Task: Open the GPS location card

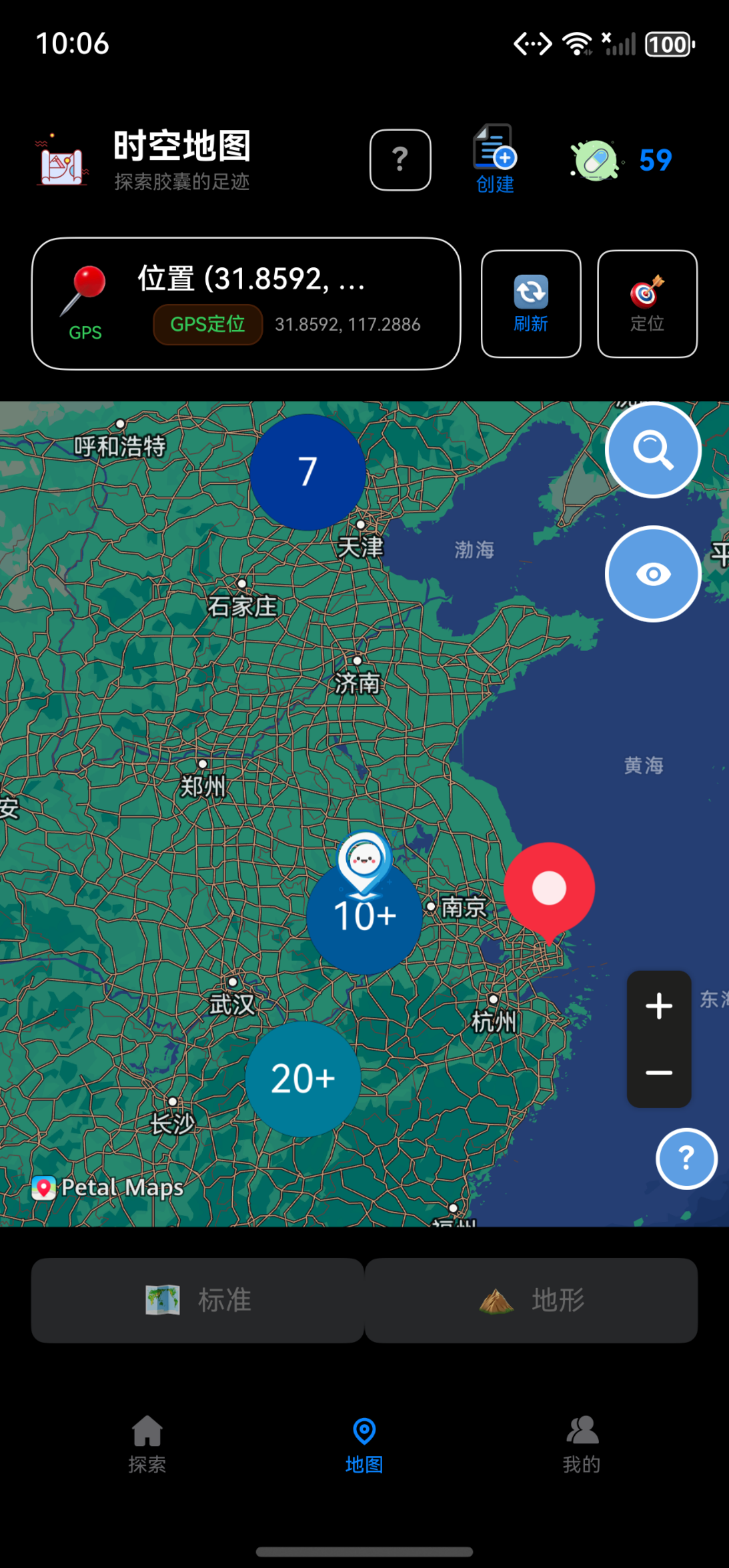Action: click(x=245, y=303)
